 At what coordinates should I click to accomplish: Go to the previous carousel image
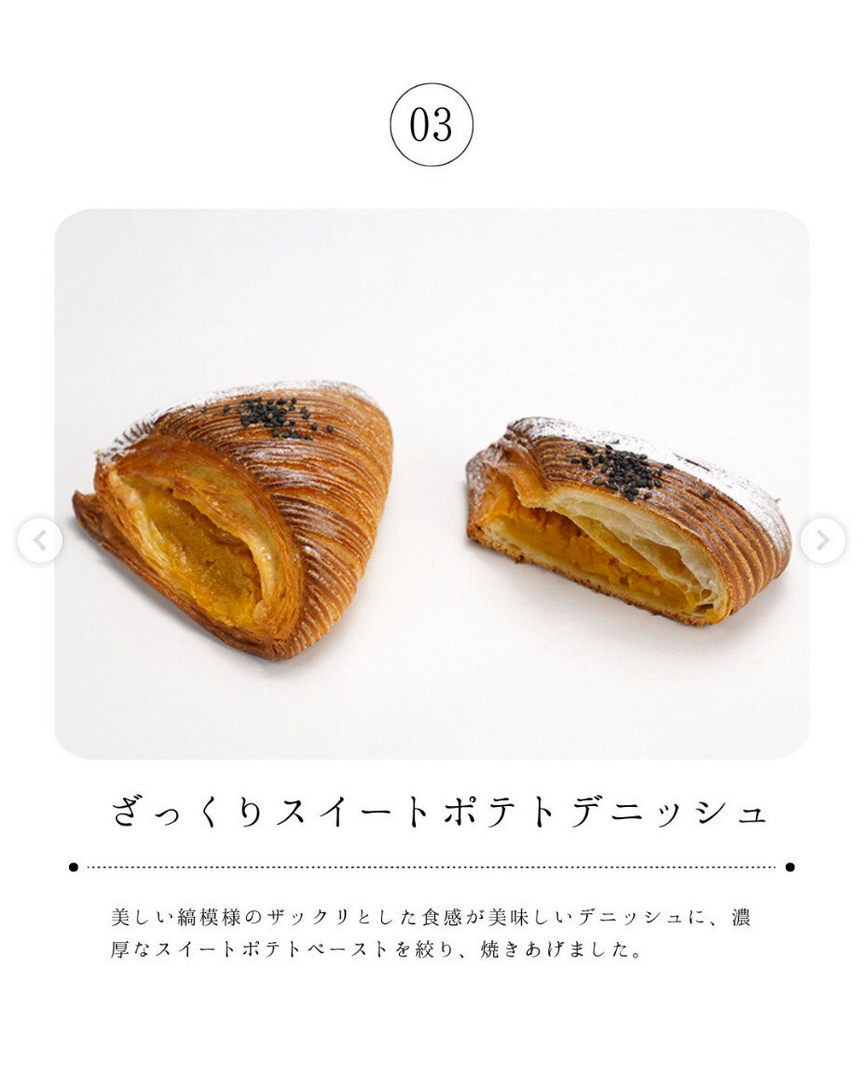tap(40, 541)
